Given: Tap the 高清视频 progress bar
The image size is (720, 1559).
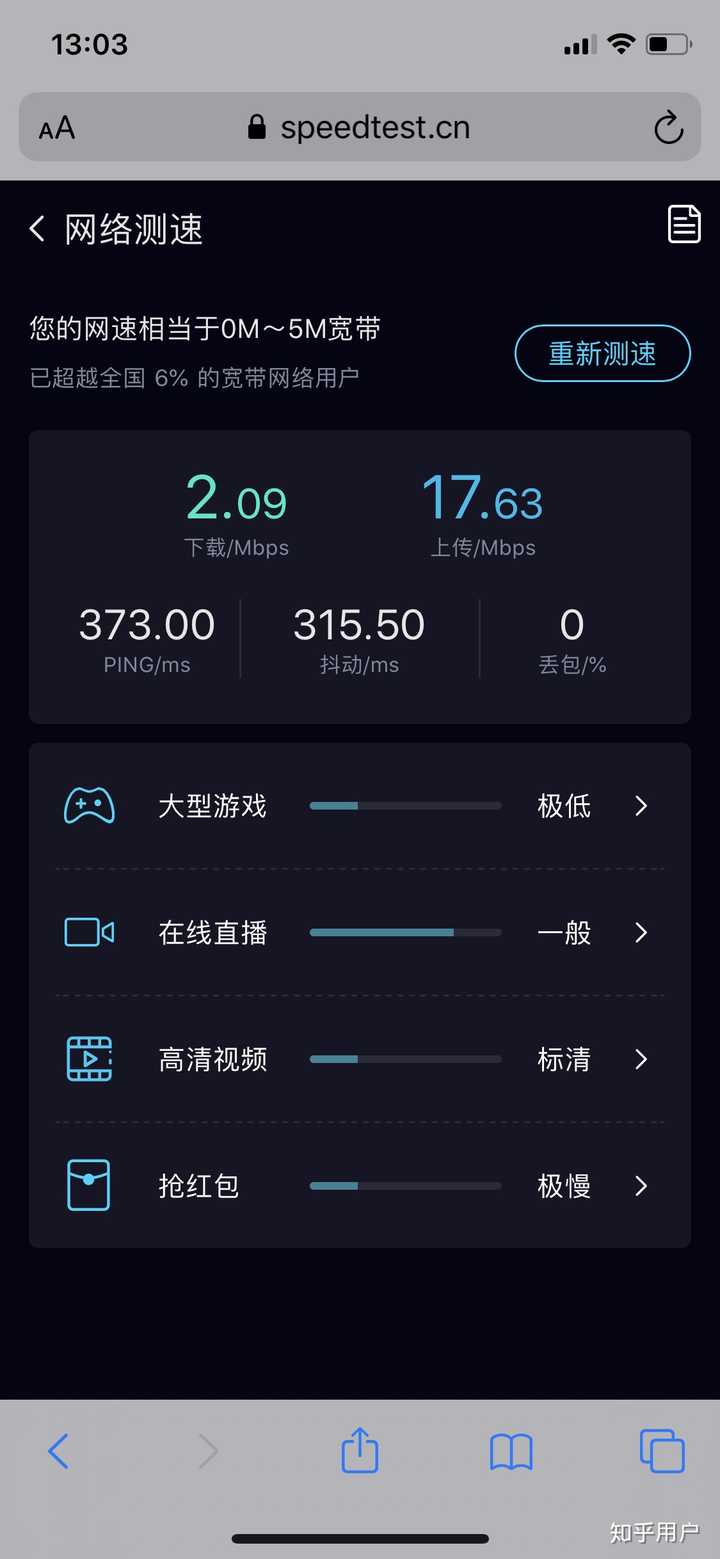Looking at the screenshot, I should click(x=405, y=1059).
